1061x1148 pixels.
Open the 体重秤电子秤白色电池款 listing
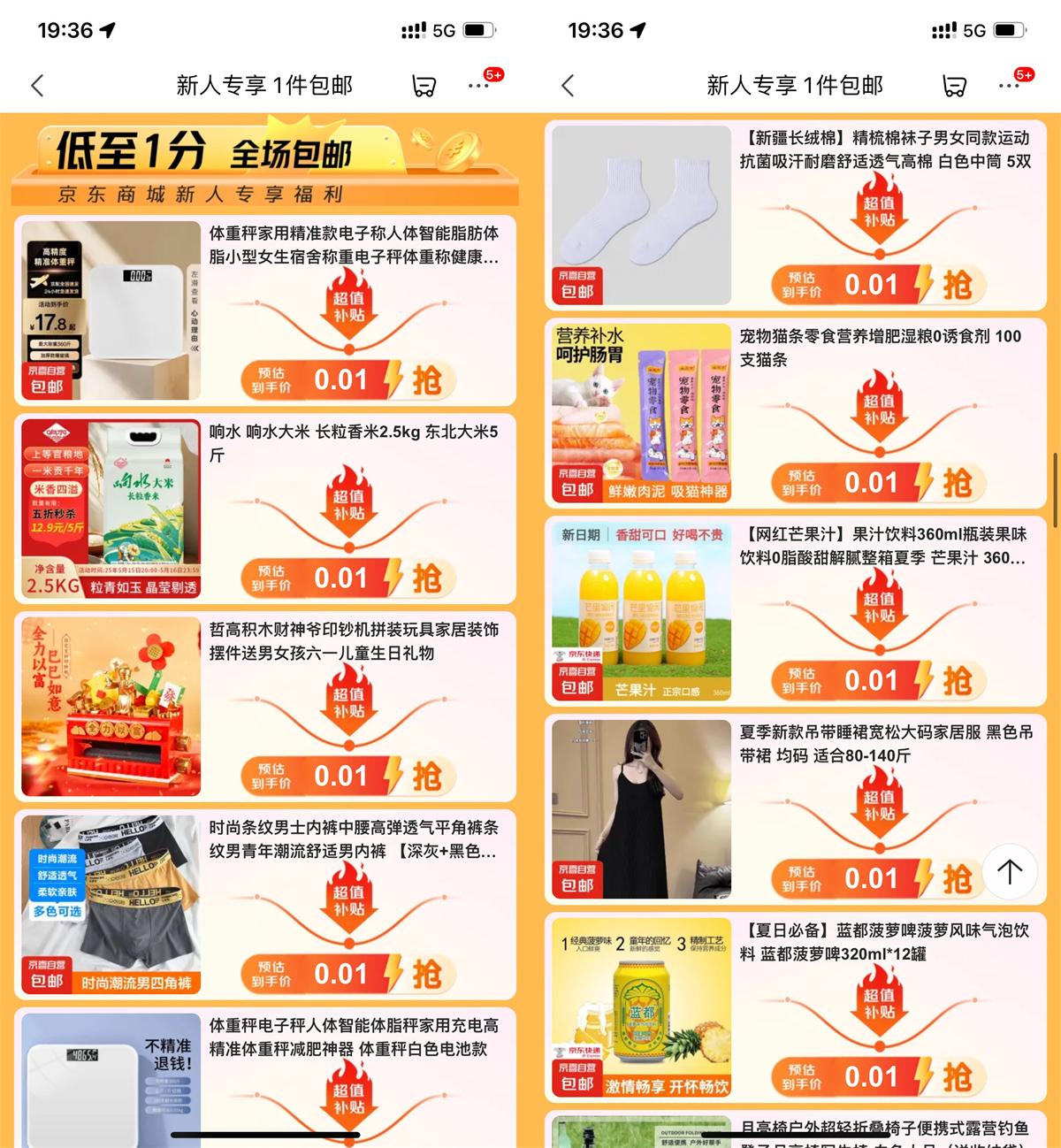coord(352,1037)
